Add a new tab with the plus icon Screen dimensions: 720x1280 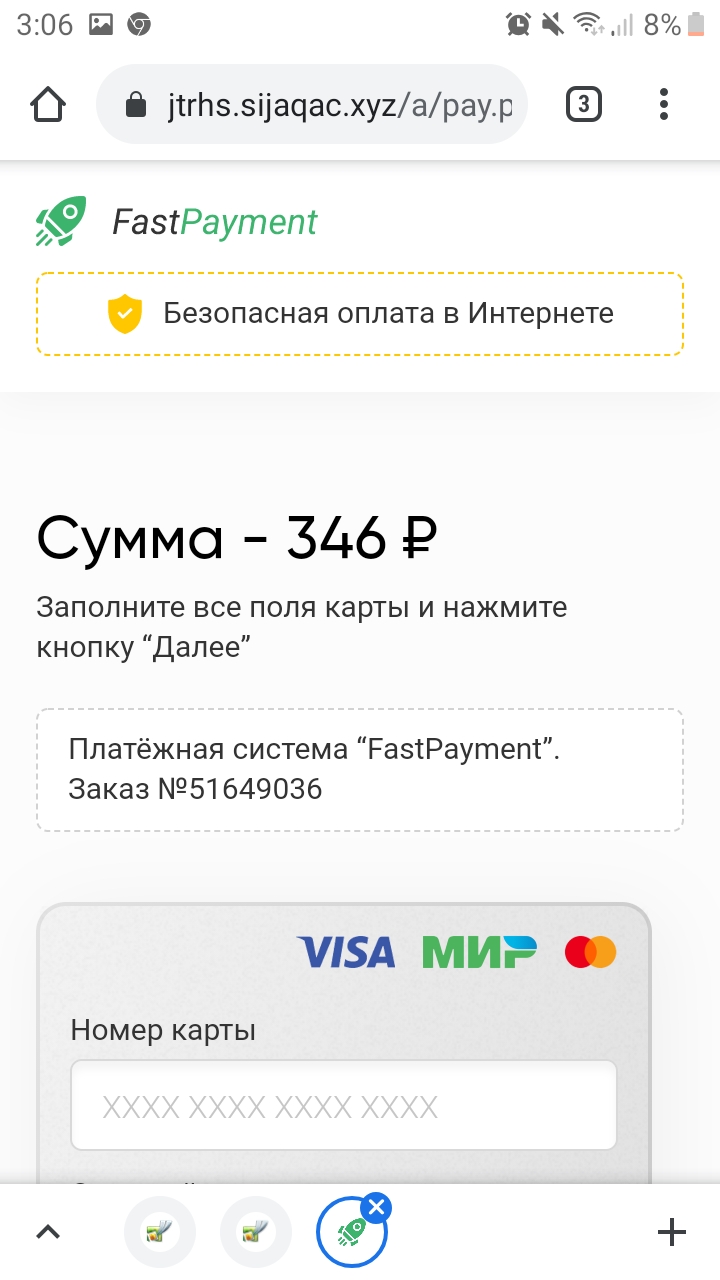pos(672,1232)
